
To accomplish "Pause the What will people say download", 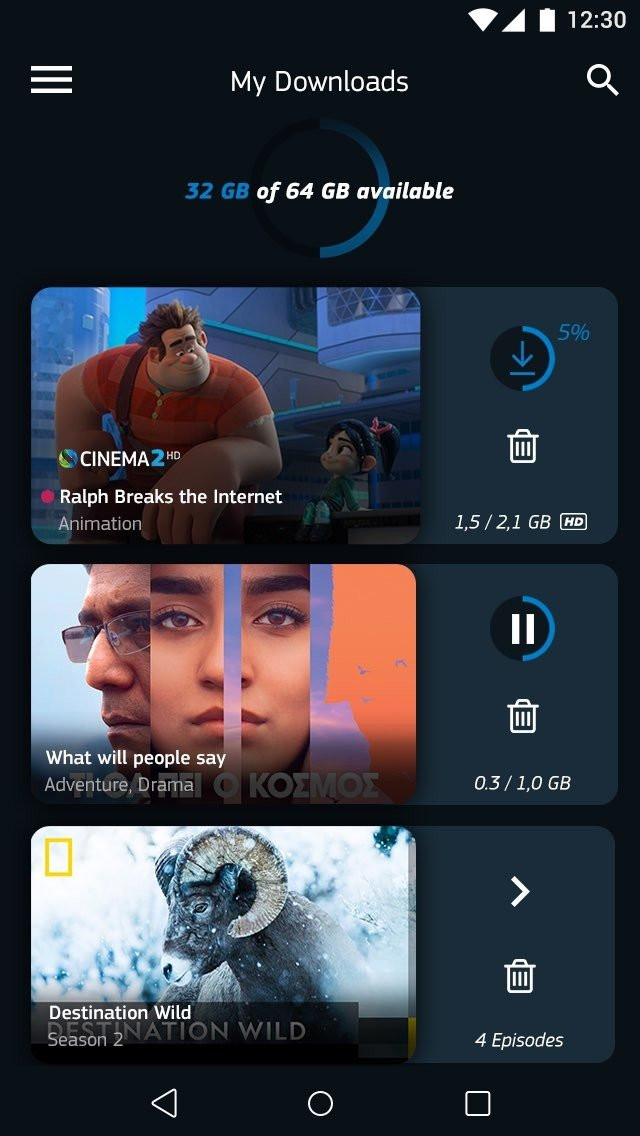I will click(x=522, y=629).
